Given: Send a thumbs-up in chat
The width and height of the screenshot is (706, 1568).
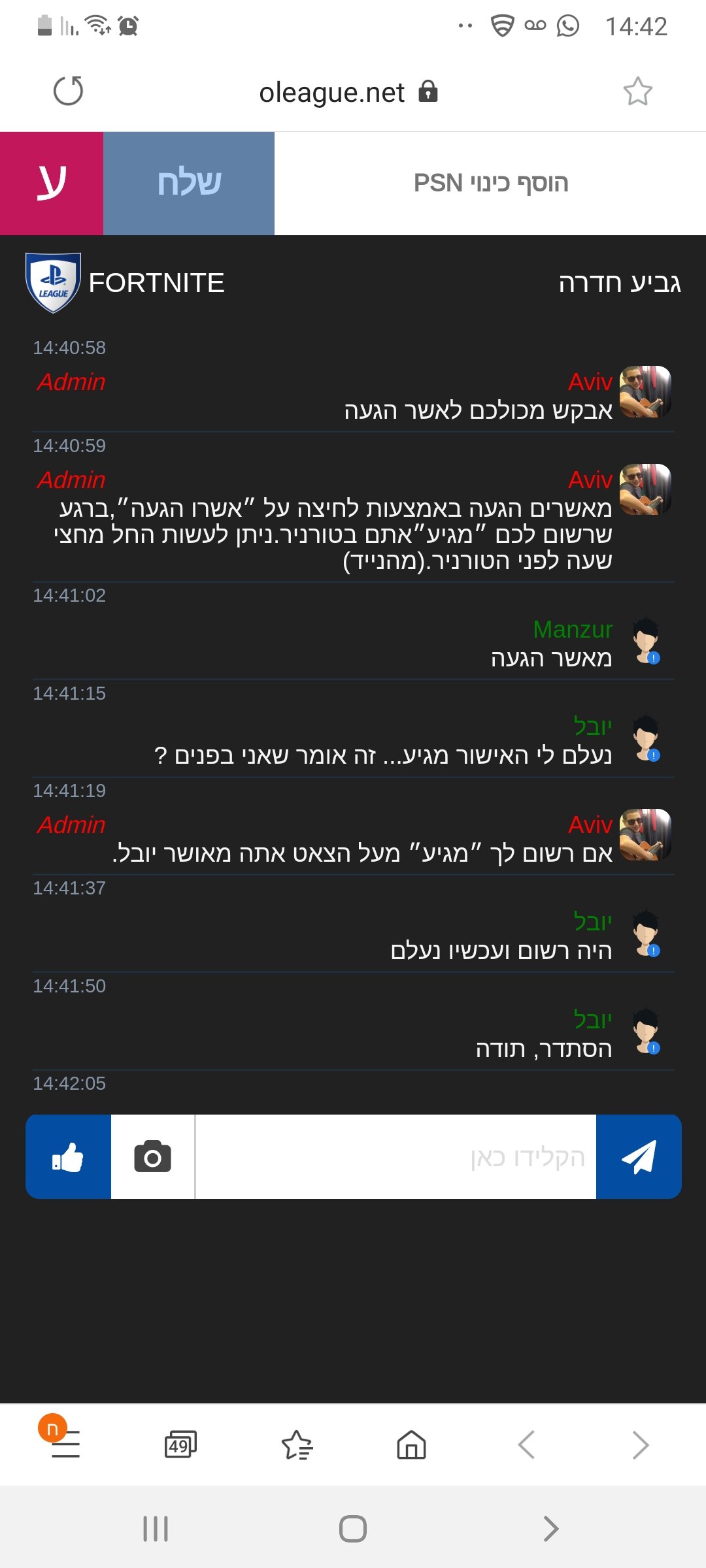Looking at the screenshot, I should click(x=68, y=1156).
